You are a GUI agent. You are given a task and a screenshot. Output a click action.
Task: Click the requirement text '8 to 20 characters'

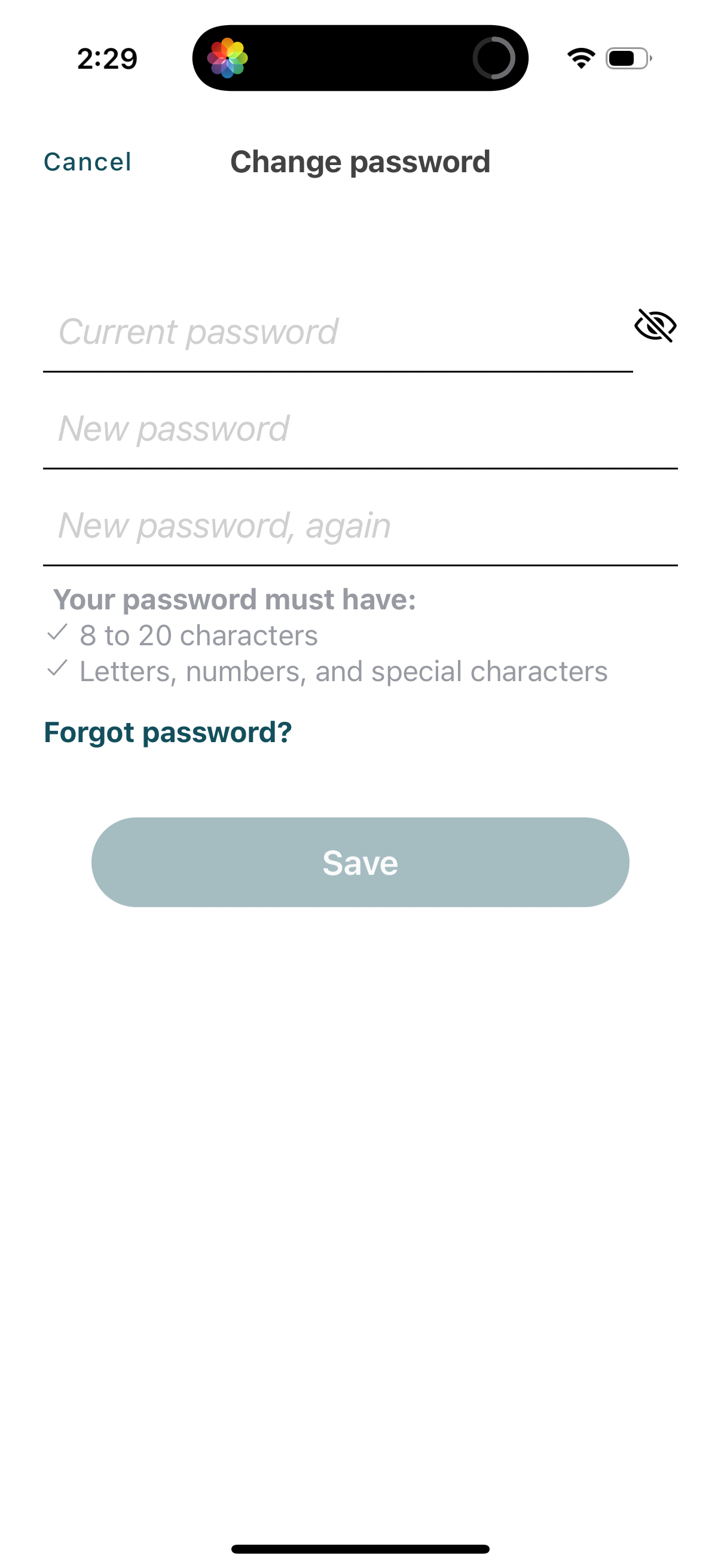point(199,635)
